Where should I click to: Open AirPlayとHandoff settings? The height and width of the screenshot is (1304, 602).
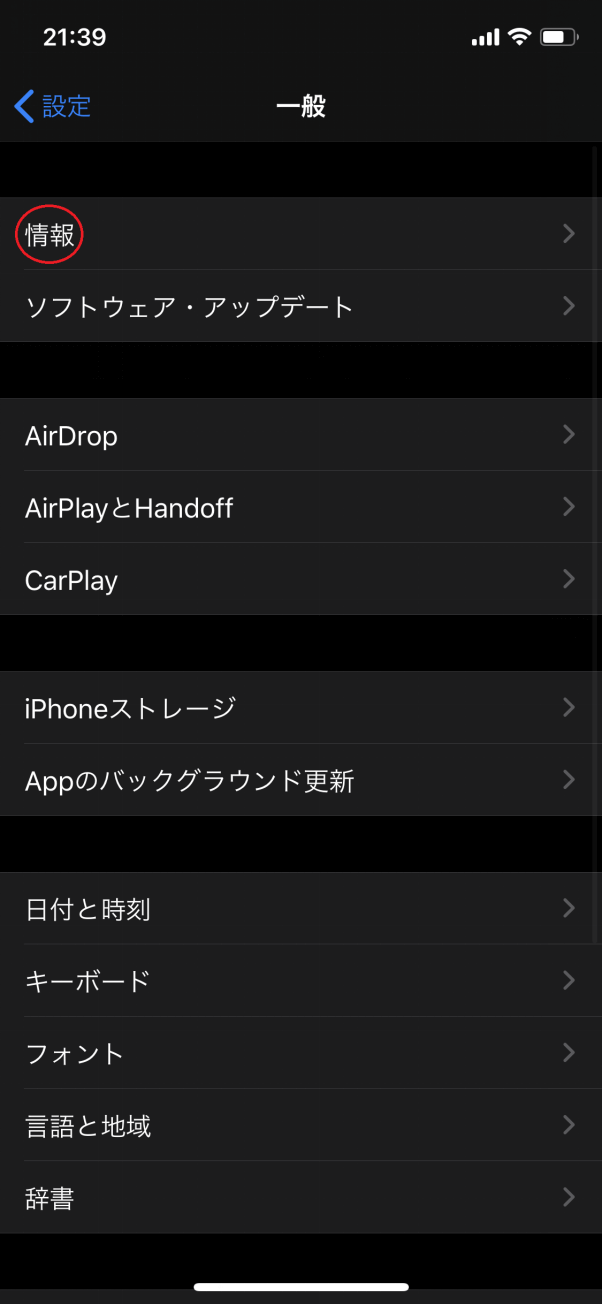point(301,507)
